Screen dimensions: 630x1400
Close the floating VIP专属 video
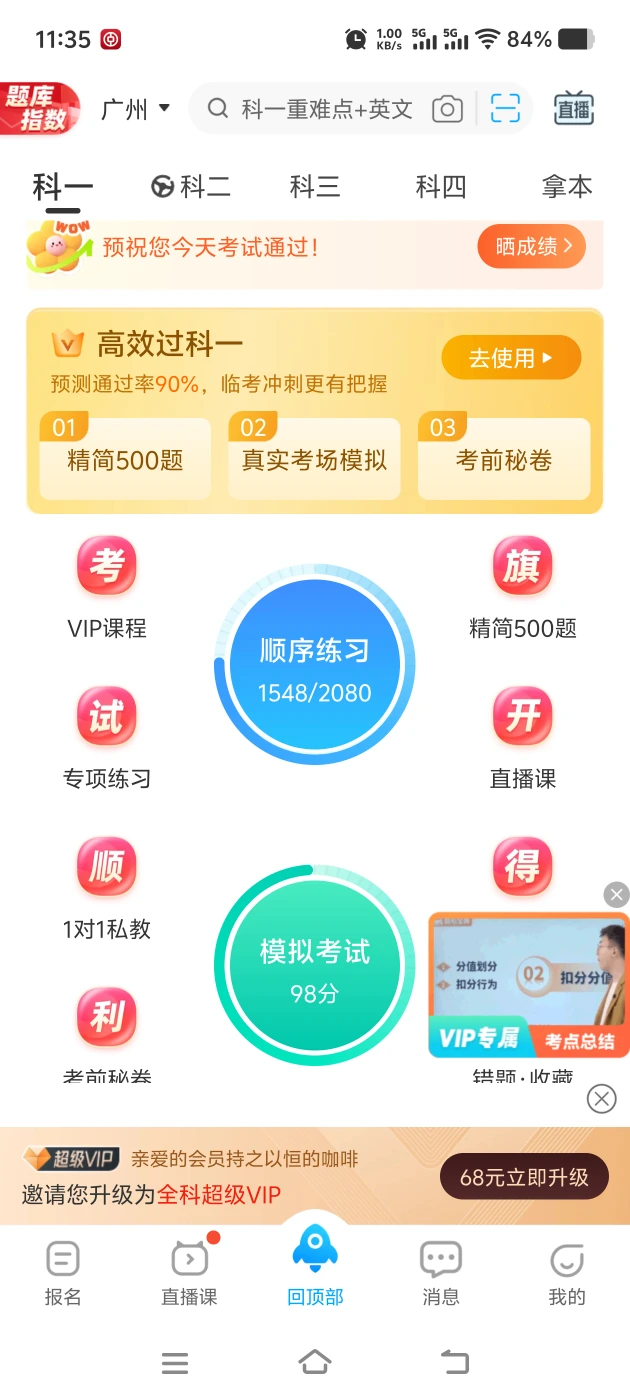click(617, 894)
